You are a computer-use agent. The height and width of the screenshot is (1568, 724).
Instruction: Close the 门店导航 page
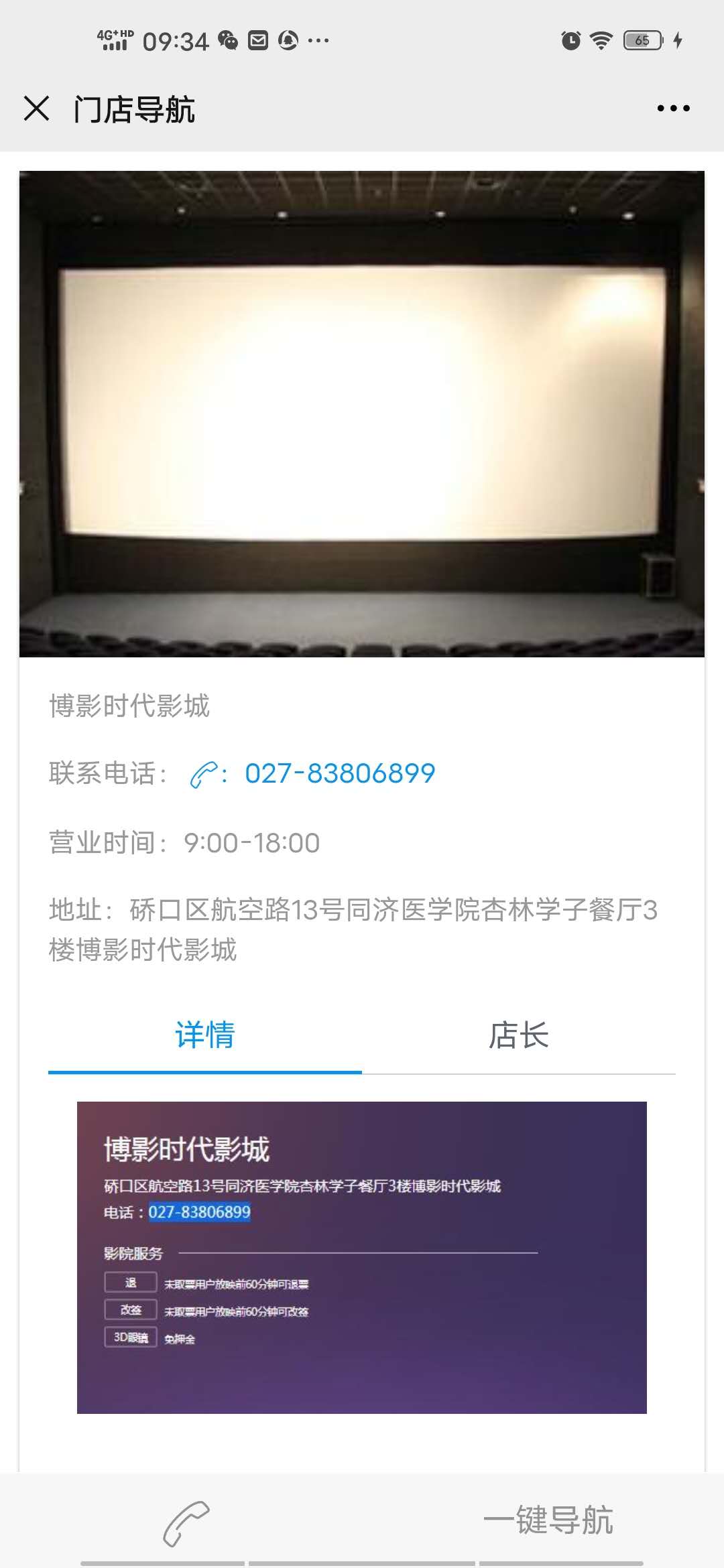[36, 109]
